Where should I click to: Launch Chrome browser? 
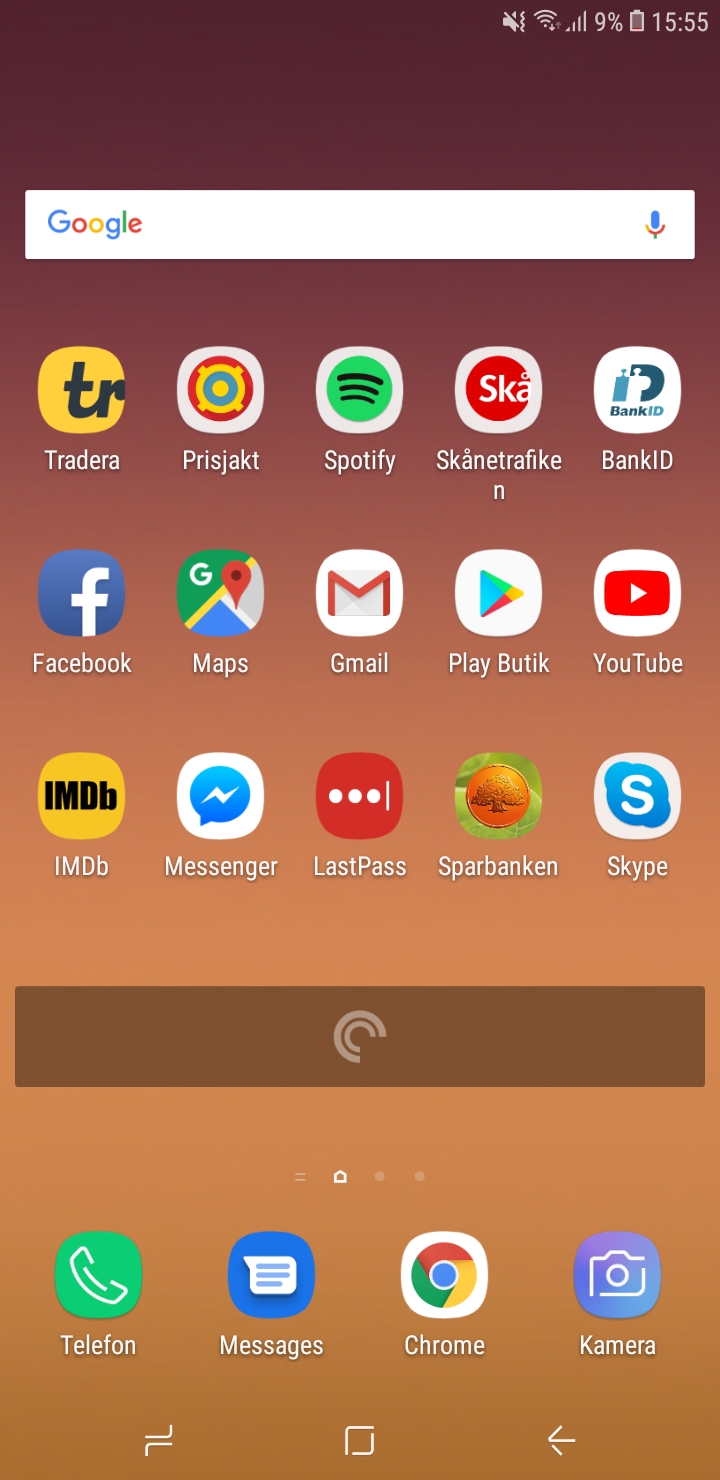click(444, 1275)
